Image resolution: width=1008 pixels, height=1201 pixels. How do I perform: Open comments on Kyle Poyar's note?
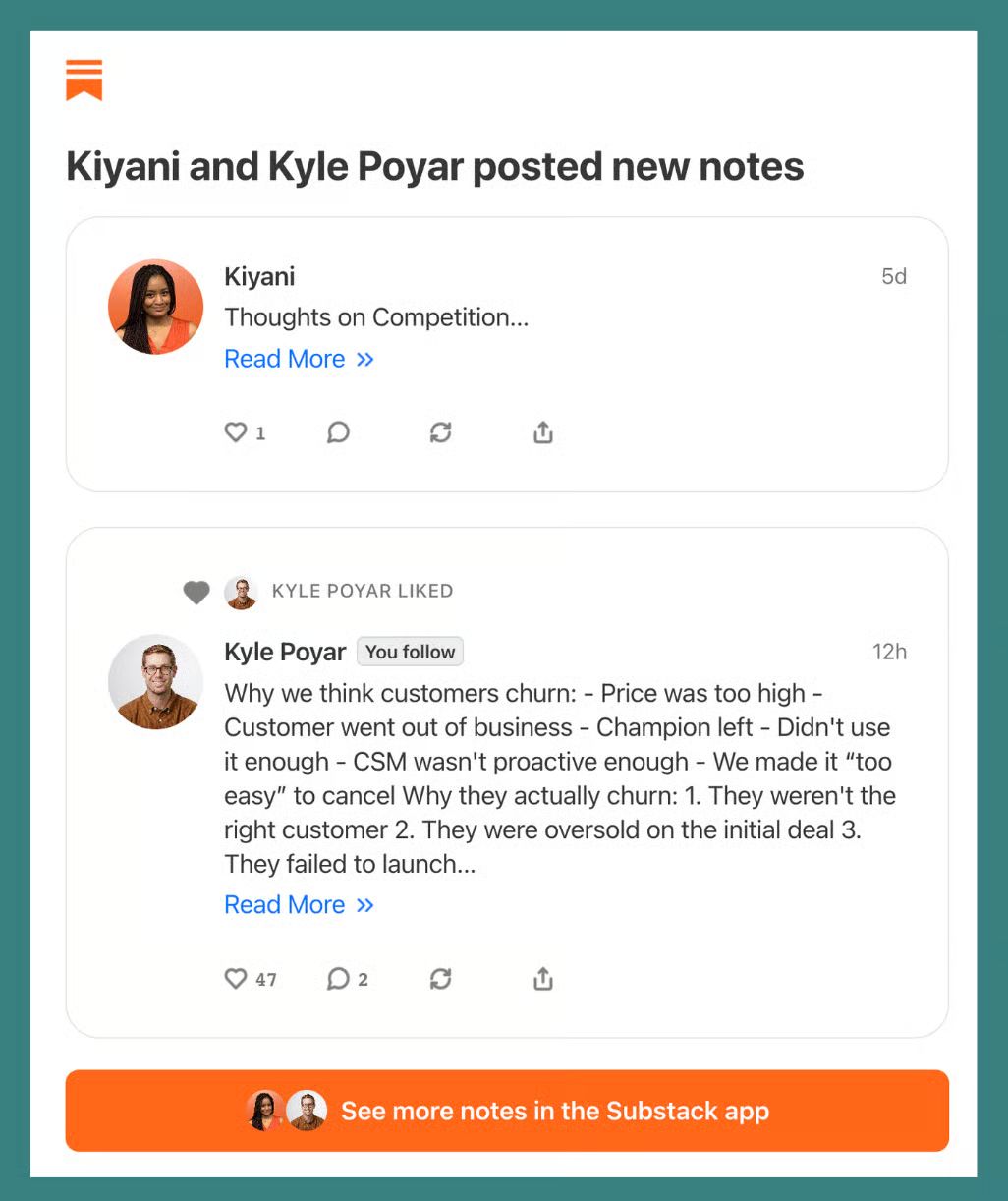[339, 979]
